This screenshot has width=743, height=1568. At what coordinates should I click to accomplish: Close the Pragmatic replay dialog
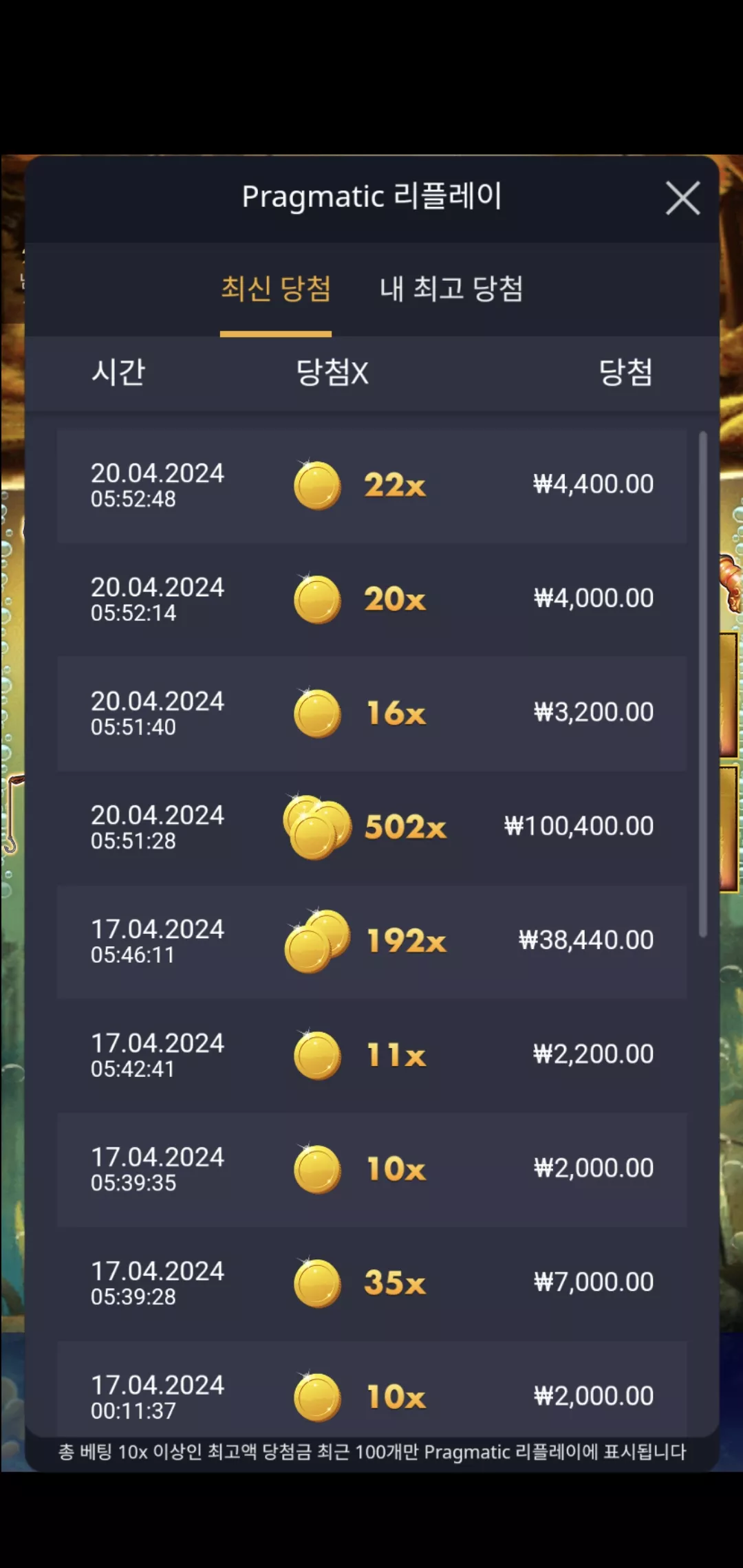point(682,198)
